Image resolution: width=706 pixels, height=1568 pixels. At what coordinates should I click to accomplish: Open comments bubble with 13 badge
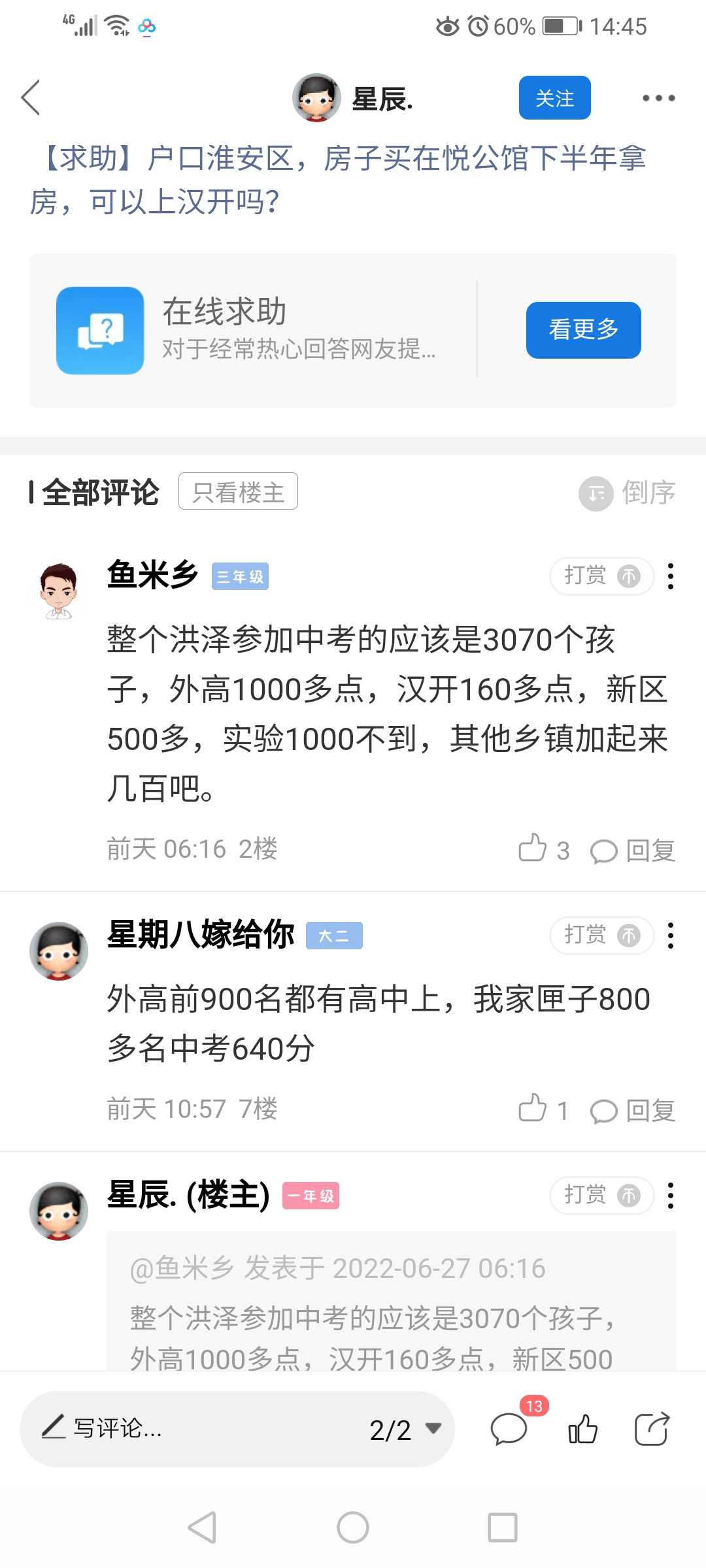point(510,1428)
